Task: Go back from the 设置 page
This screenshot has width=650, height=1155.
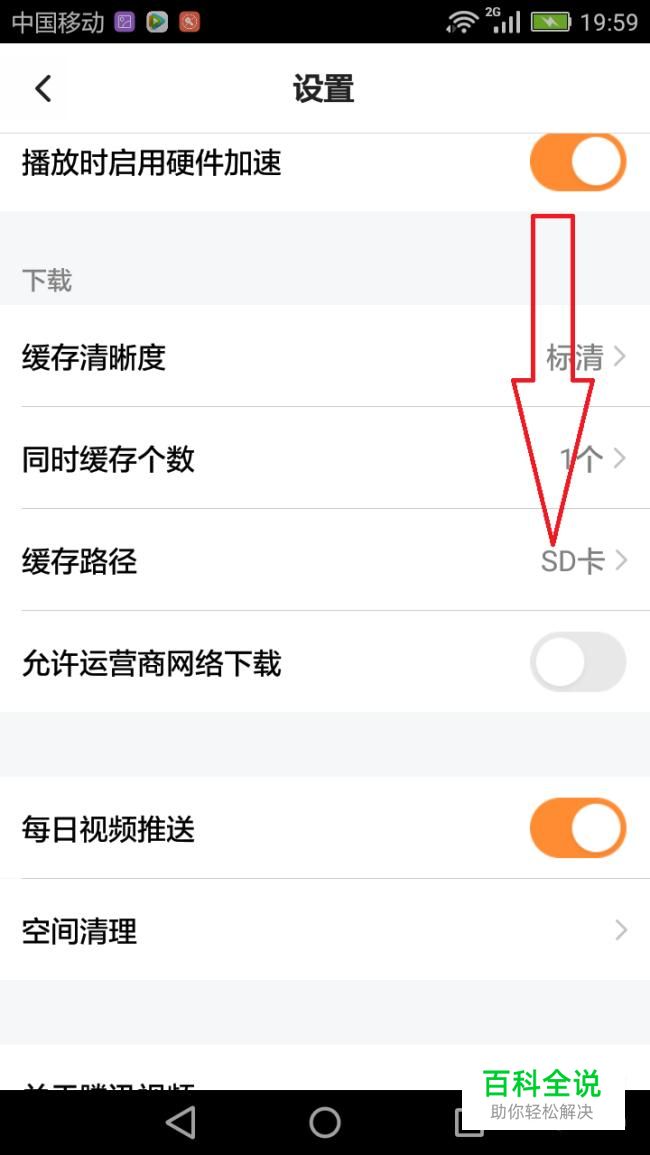Action: [43, 89]
